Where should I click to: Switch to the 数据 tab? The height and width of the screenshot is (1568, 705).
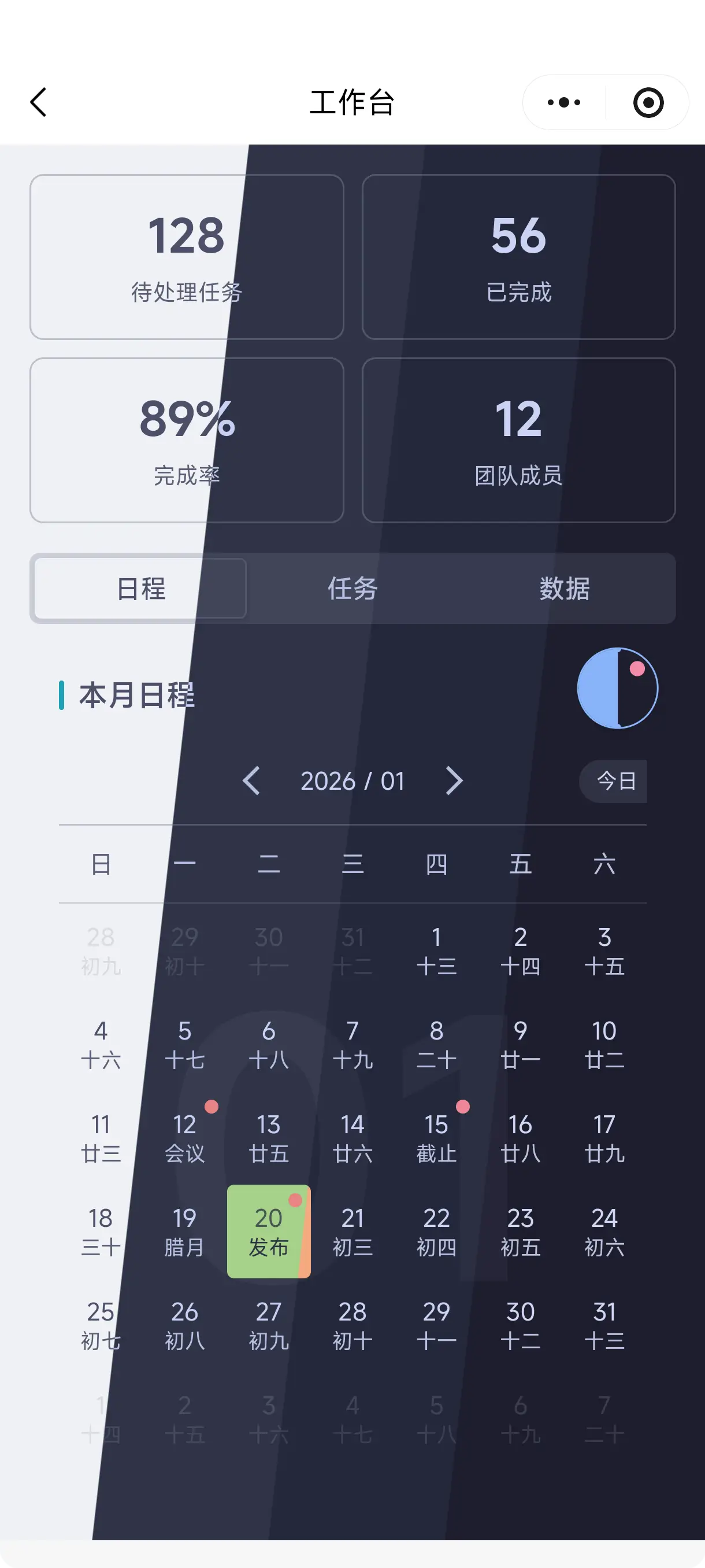coord(564,589)
